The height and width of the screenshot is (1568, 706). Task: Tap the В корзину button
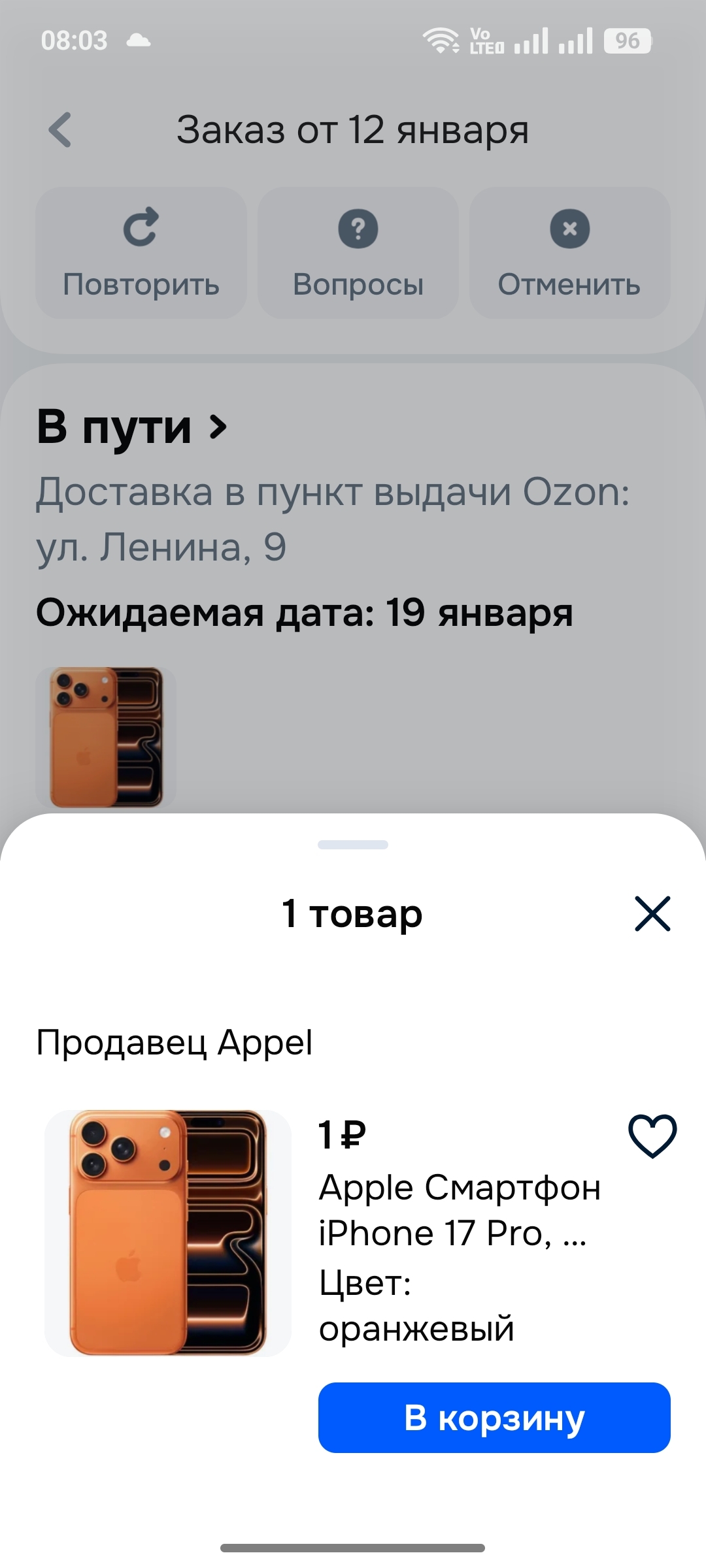[x=494, y=1417]
